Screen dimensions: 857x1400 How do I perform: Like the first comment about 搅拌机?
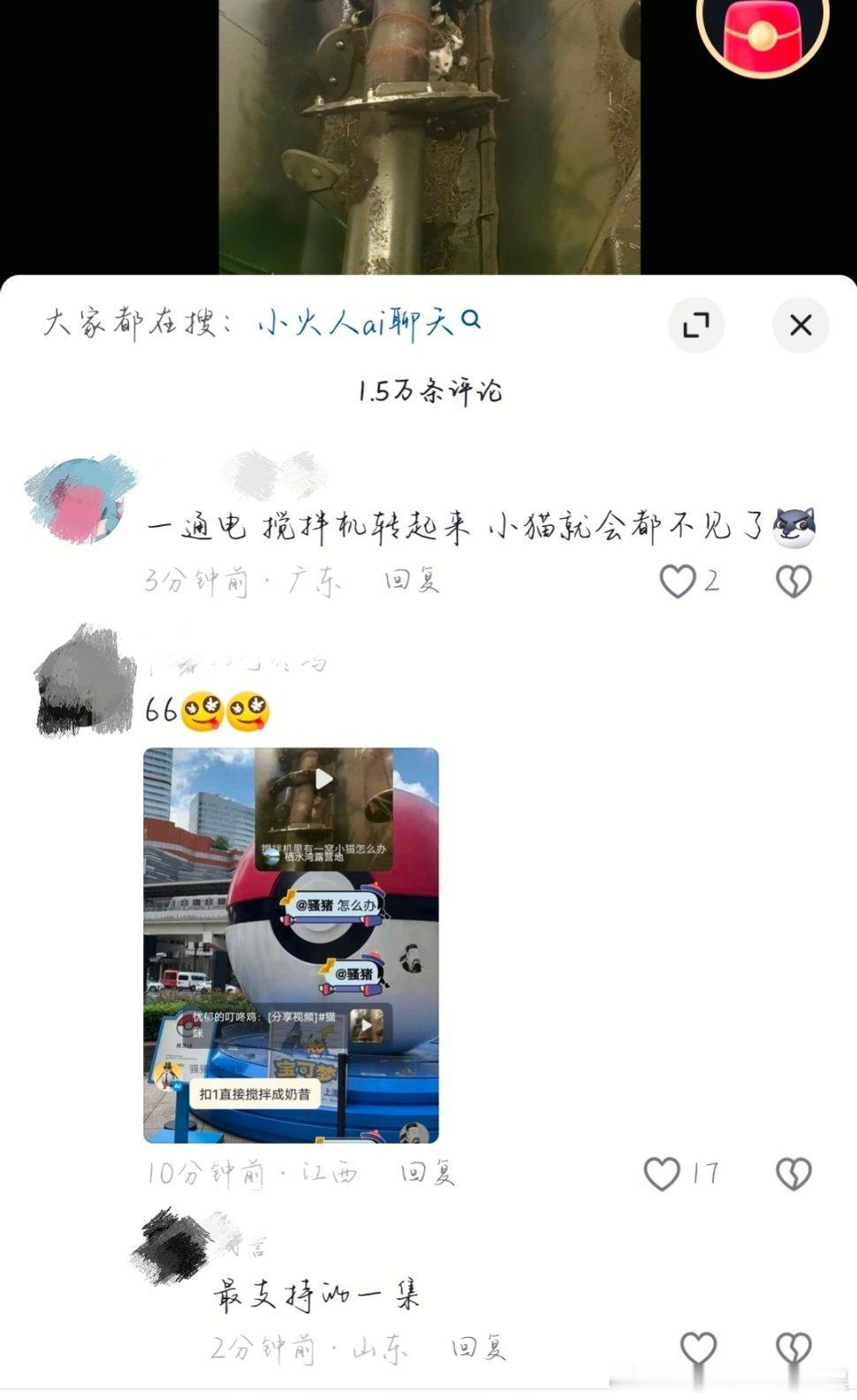[677, 579]
